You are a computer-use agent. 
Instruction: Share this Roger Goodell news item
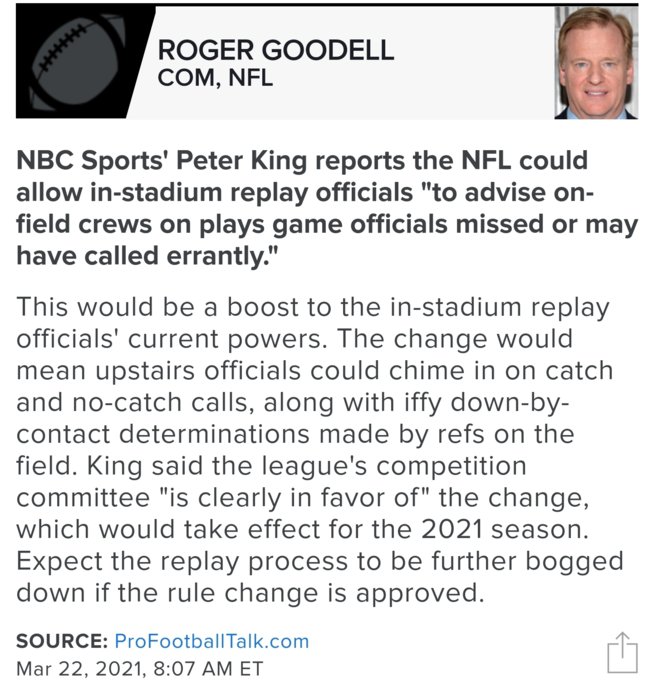click(622, 653)
